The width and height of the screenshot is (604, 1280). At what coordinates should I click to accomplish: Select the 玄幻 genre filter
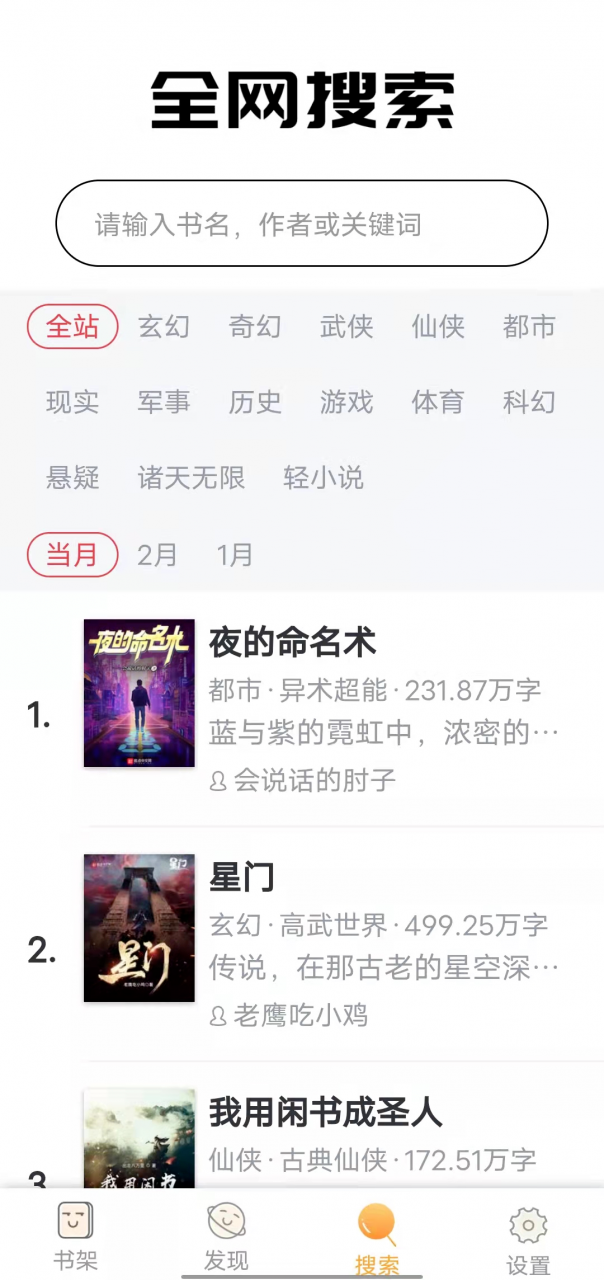164,327
